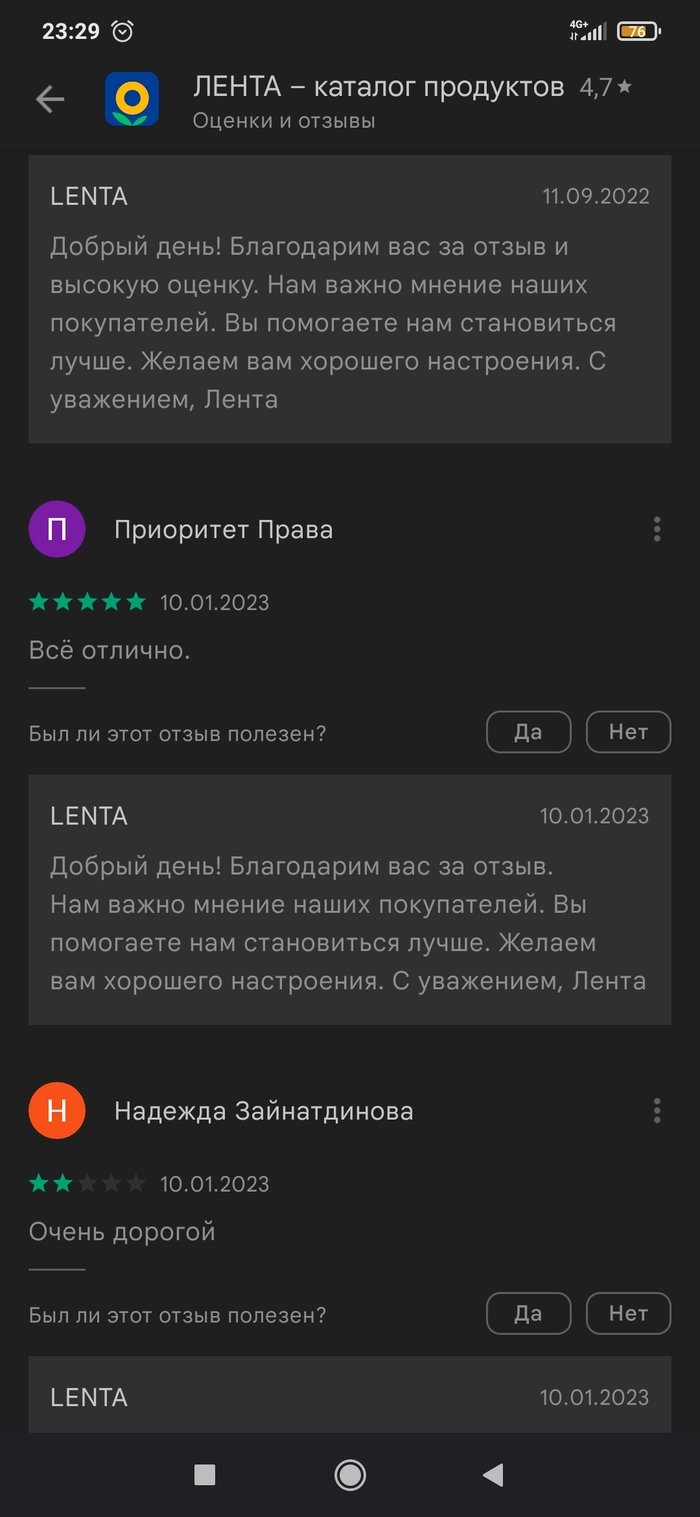This screenshot has height=1517, width=700.
Task: Tap Нет under Надежда Зайнатдинова's review
Action: [x=628, y=1313]
